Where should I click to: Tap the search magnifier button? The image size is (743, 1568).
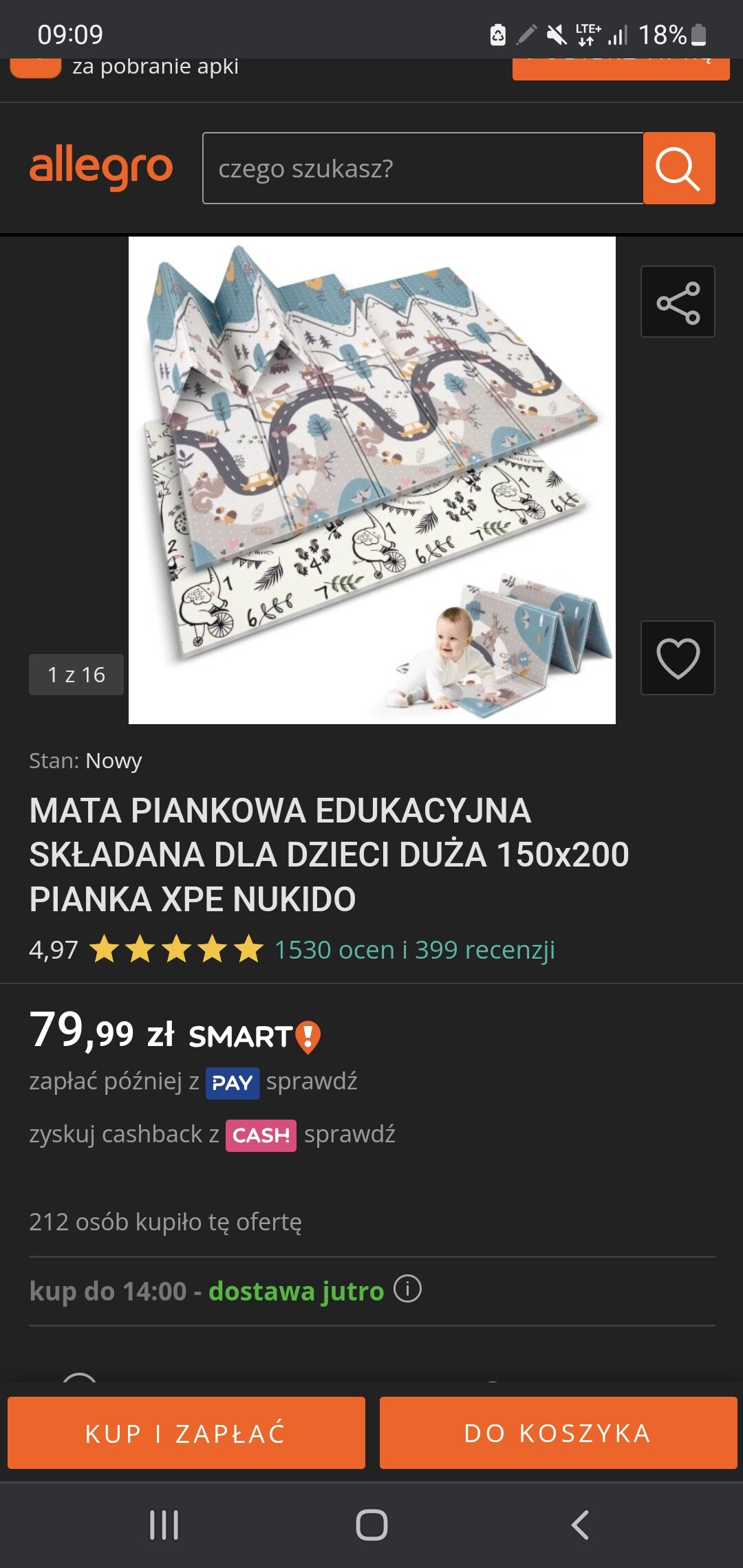coord(679,168)
